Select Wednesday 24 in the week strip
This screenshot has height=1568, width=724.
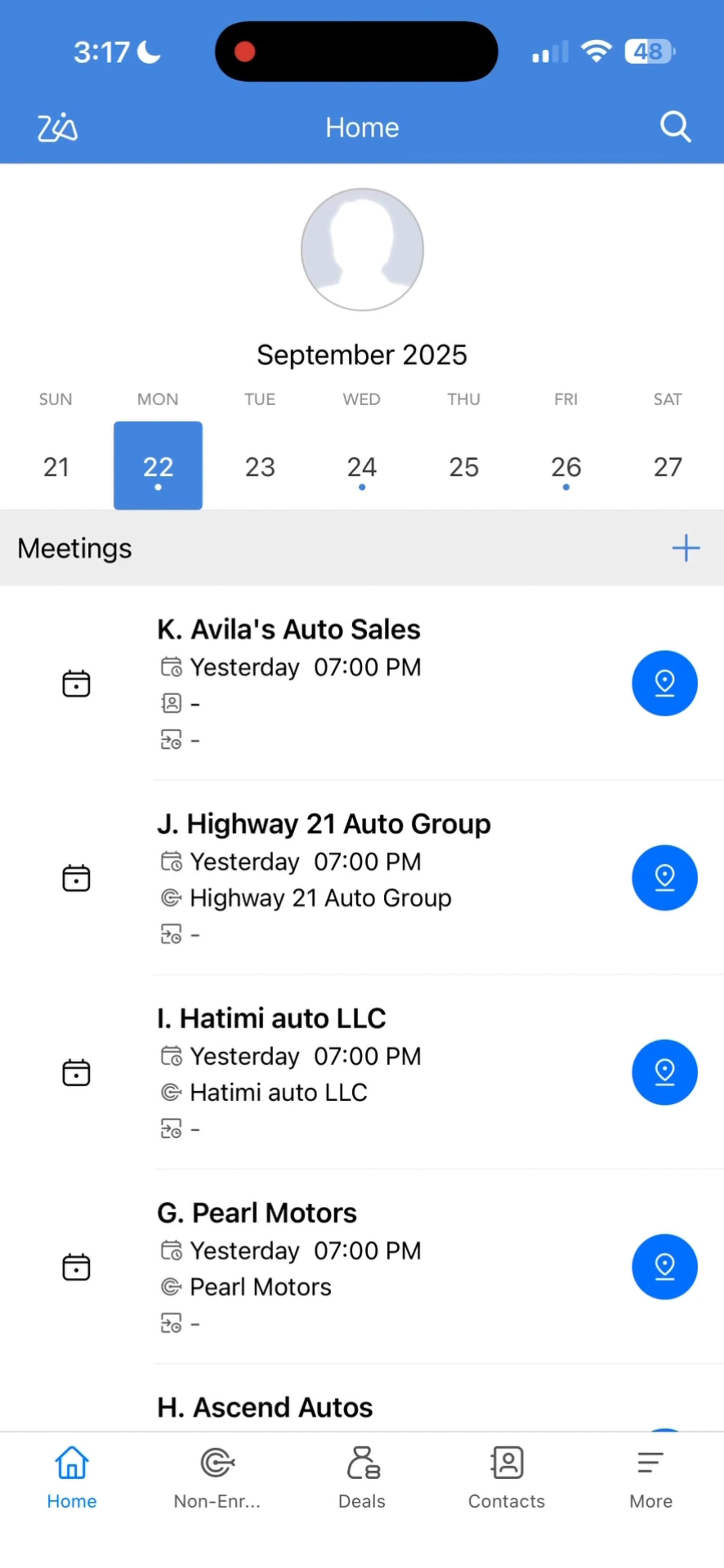pyautogui.click(x=362, y=467)
